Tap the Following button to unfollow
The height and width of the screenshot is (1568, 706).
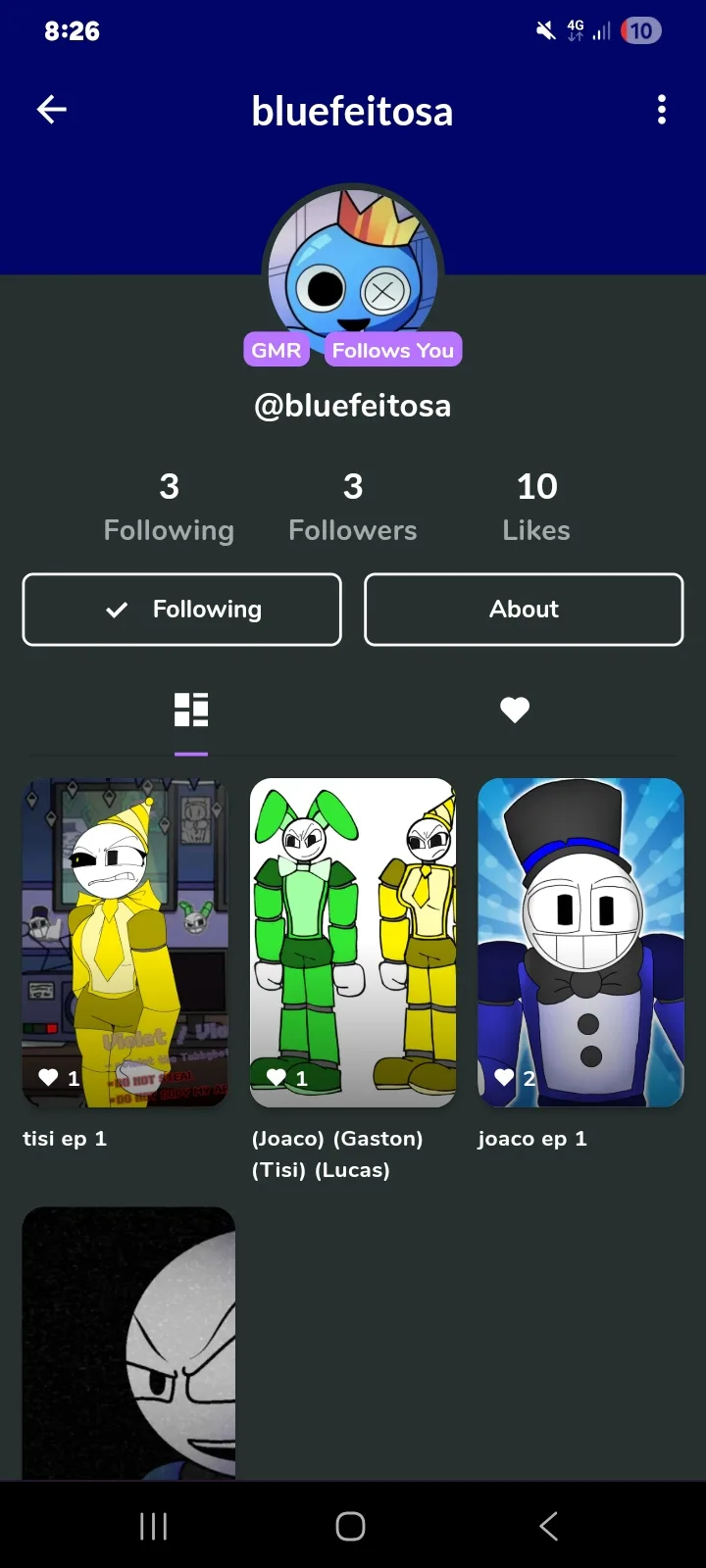click(182, 610)
